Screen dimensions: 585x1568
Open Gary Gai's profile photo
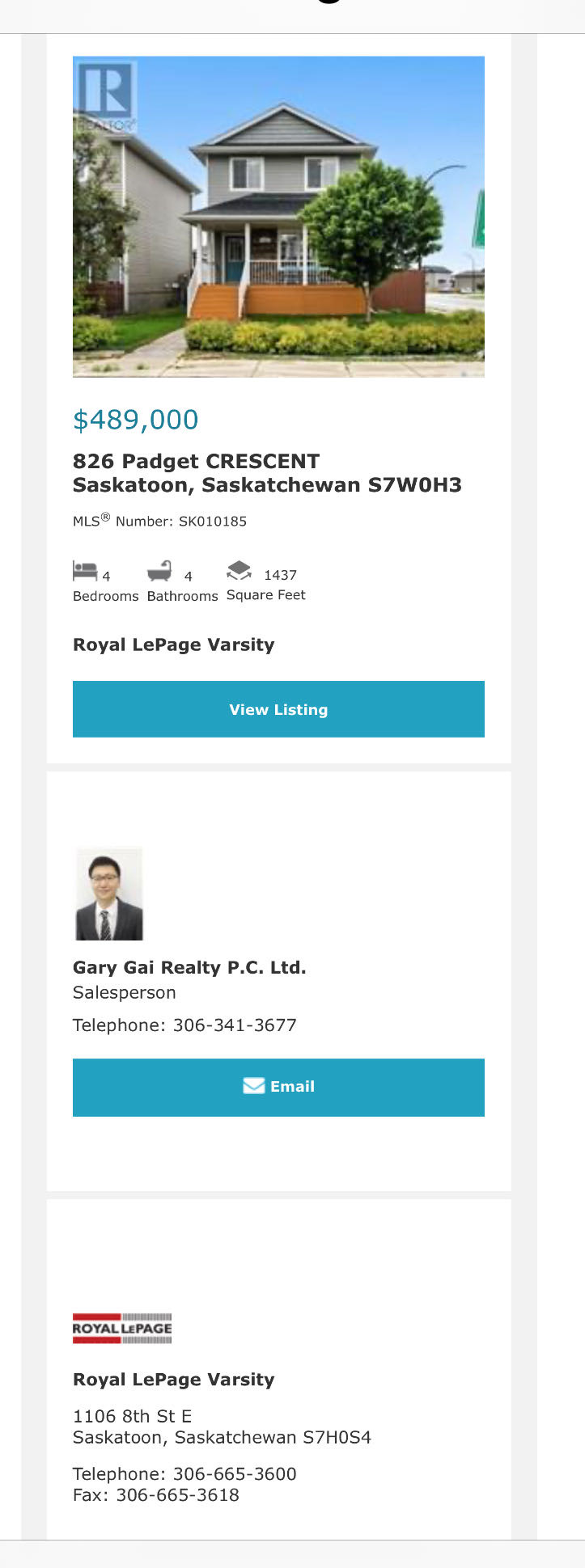coord(109,894)
